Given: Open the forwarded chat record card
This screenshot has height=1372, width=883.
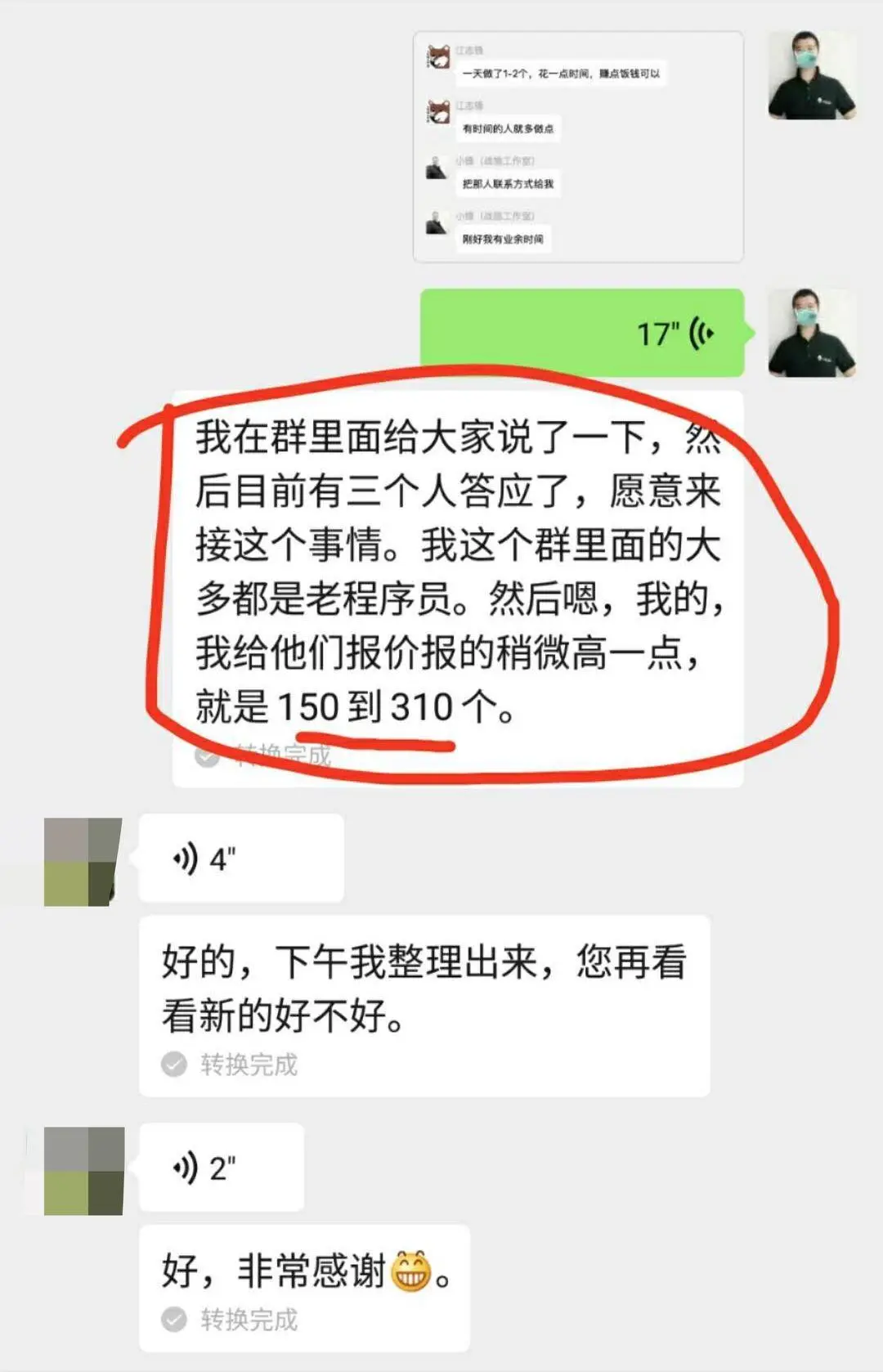Looking at the screenshot, I should [578, 147].
